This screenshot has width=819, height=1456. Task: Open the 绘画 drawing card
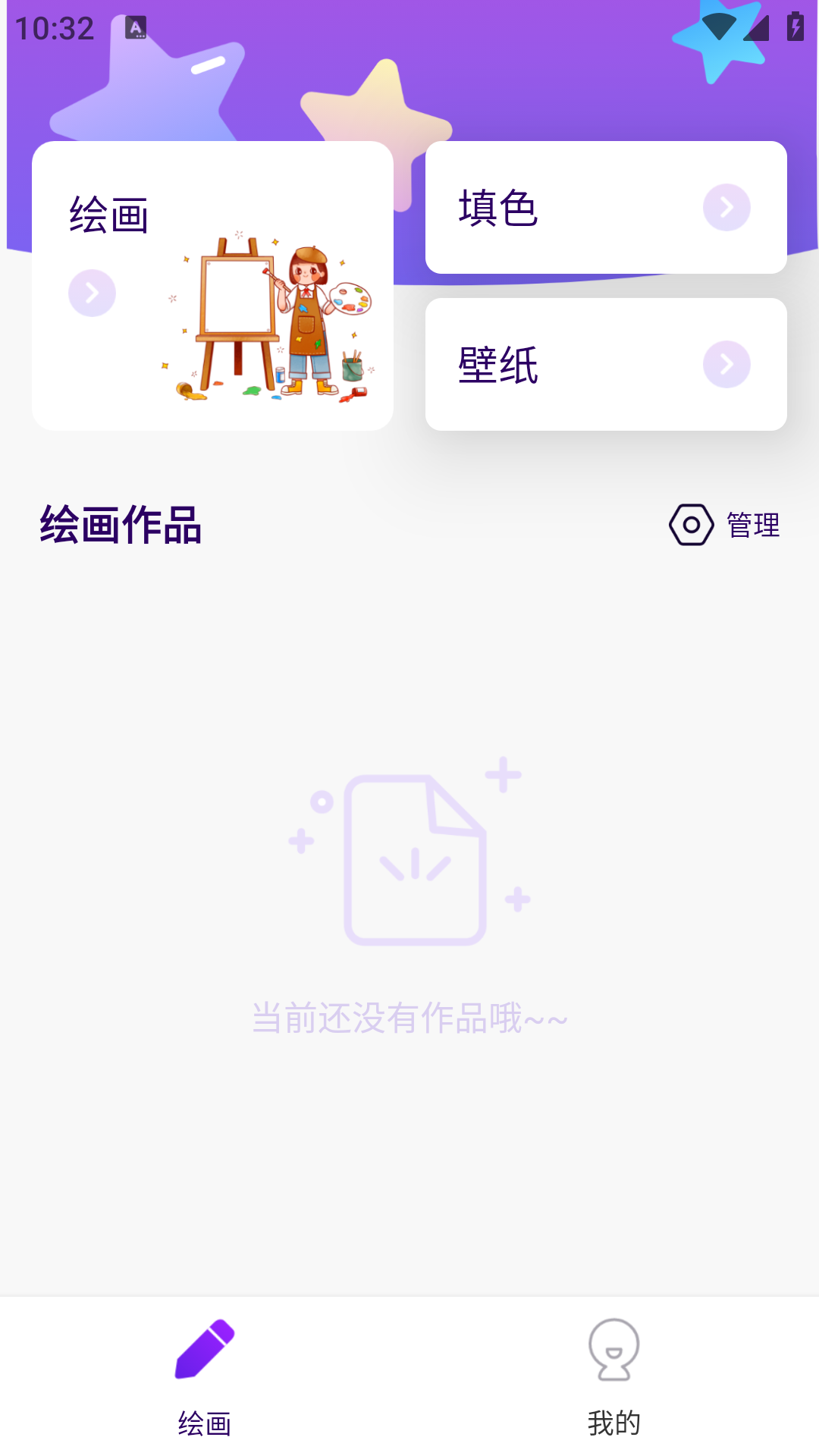pyautogui.click(x=212, y=283)
